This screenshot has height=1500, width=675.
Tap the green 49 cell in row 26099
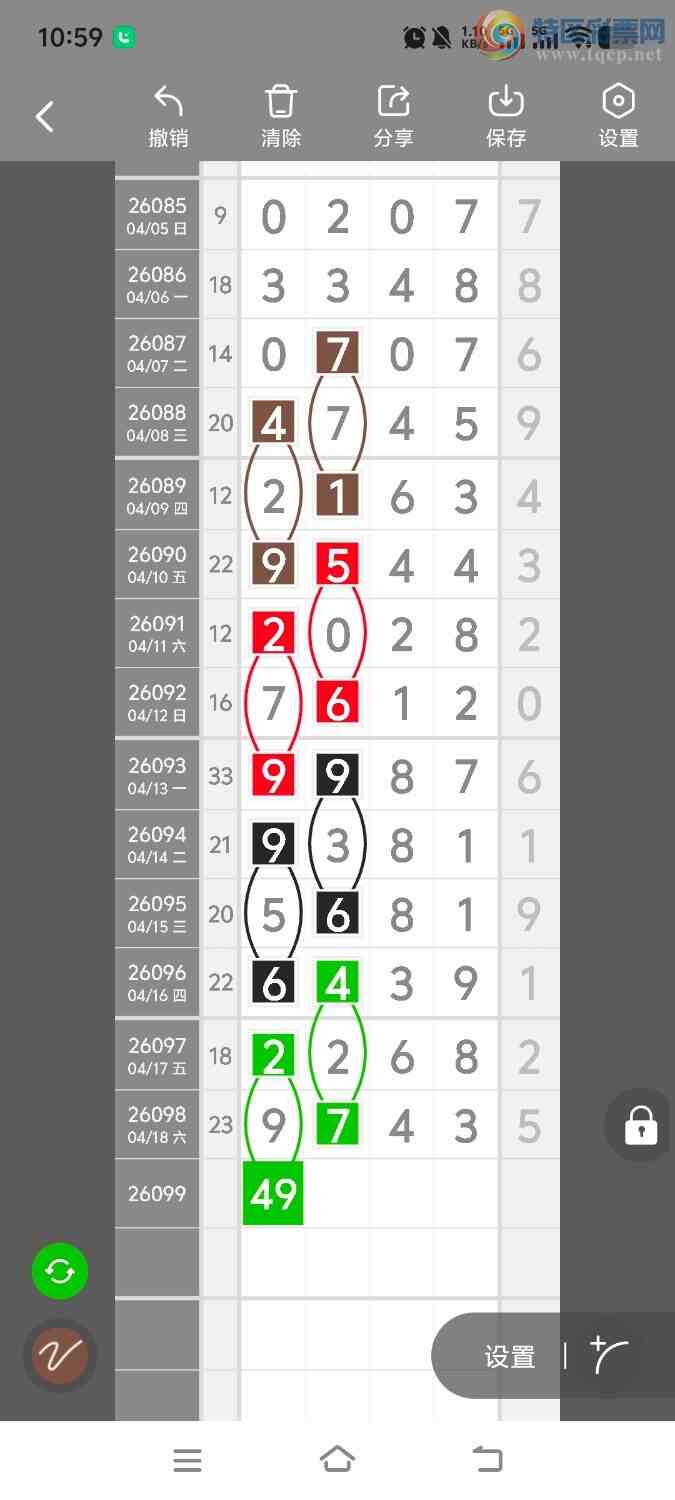(x=273, y=1193)
